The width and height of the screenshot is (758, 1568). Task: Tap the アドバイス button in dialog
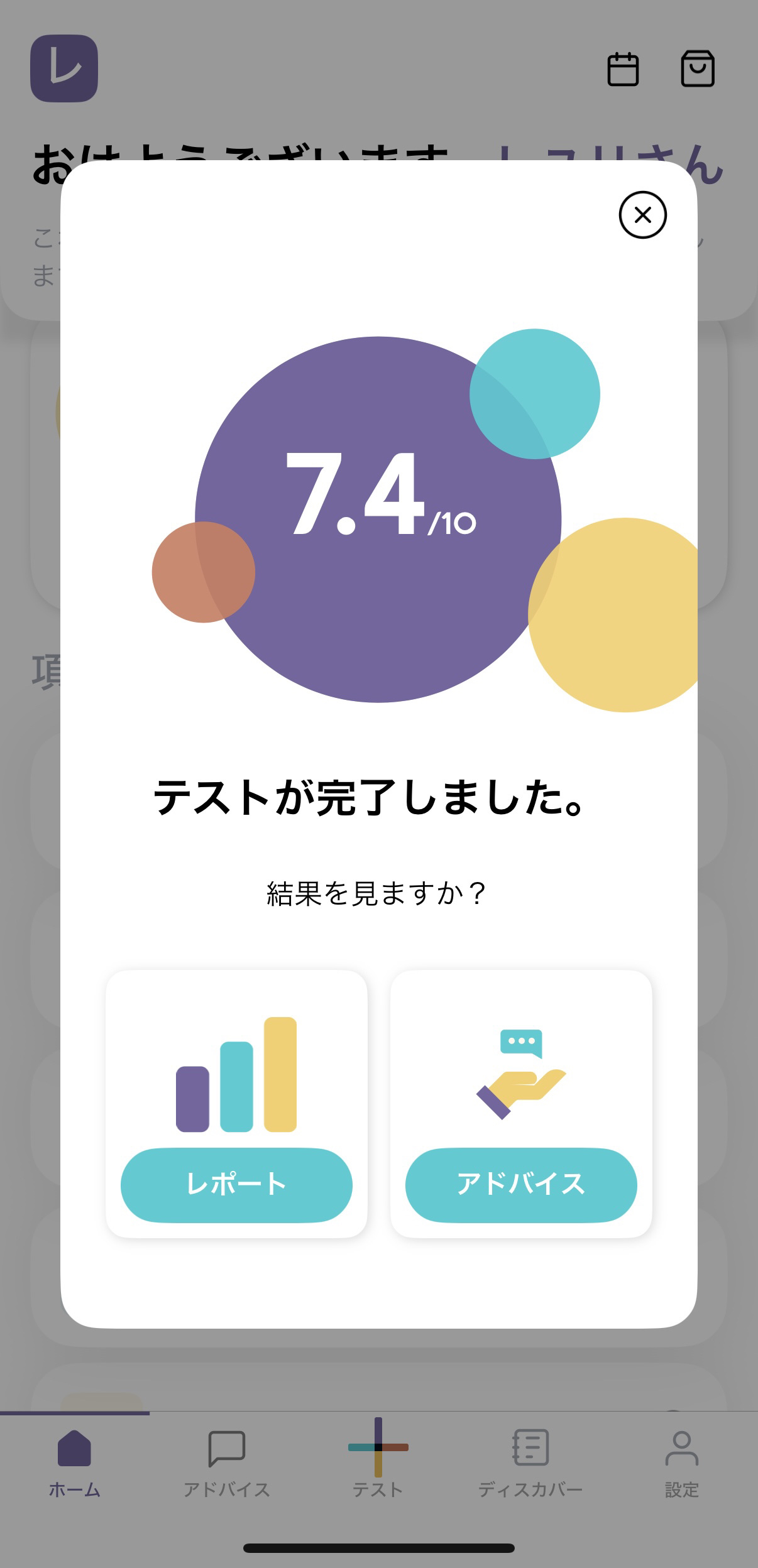pos(521,1185)
